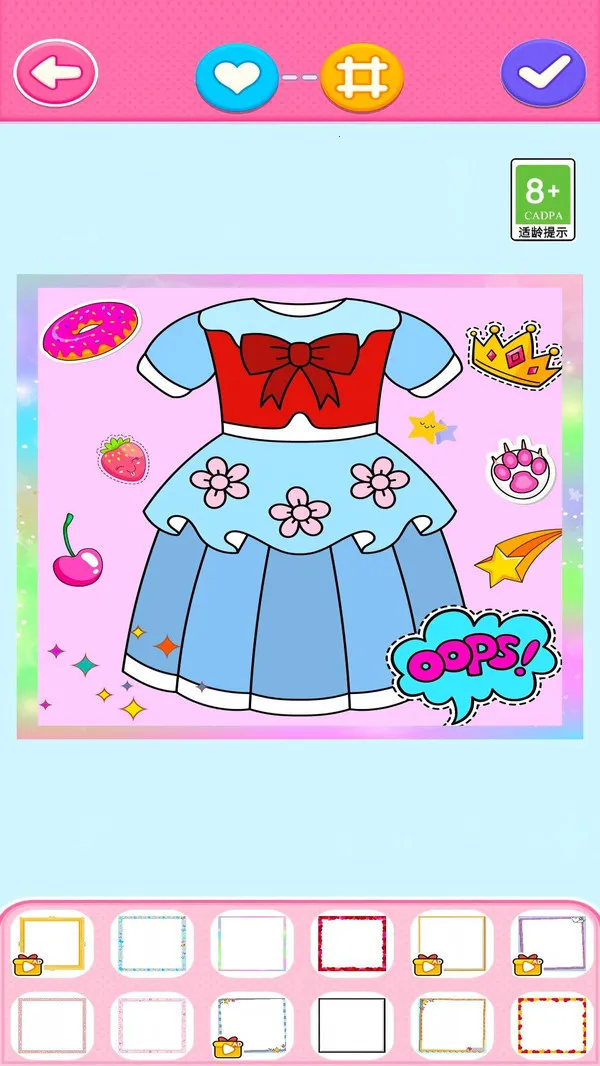Apply the pastel rainbow frame
Viewport: 600px width, 1066px height.
(252, 942)
